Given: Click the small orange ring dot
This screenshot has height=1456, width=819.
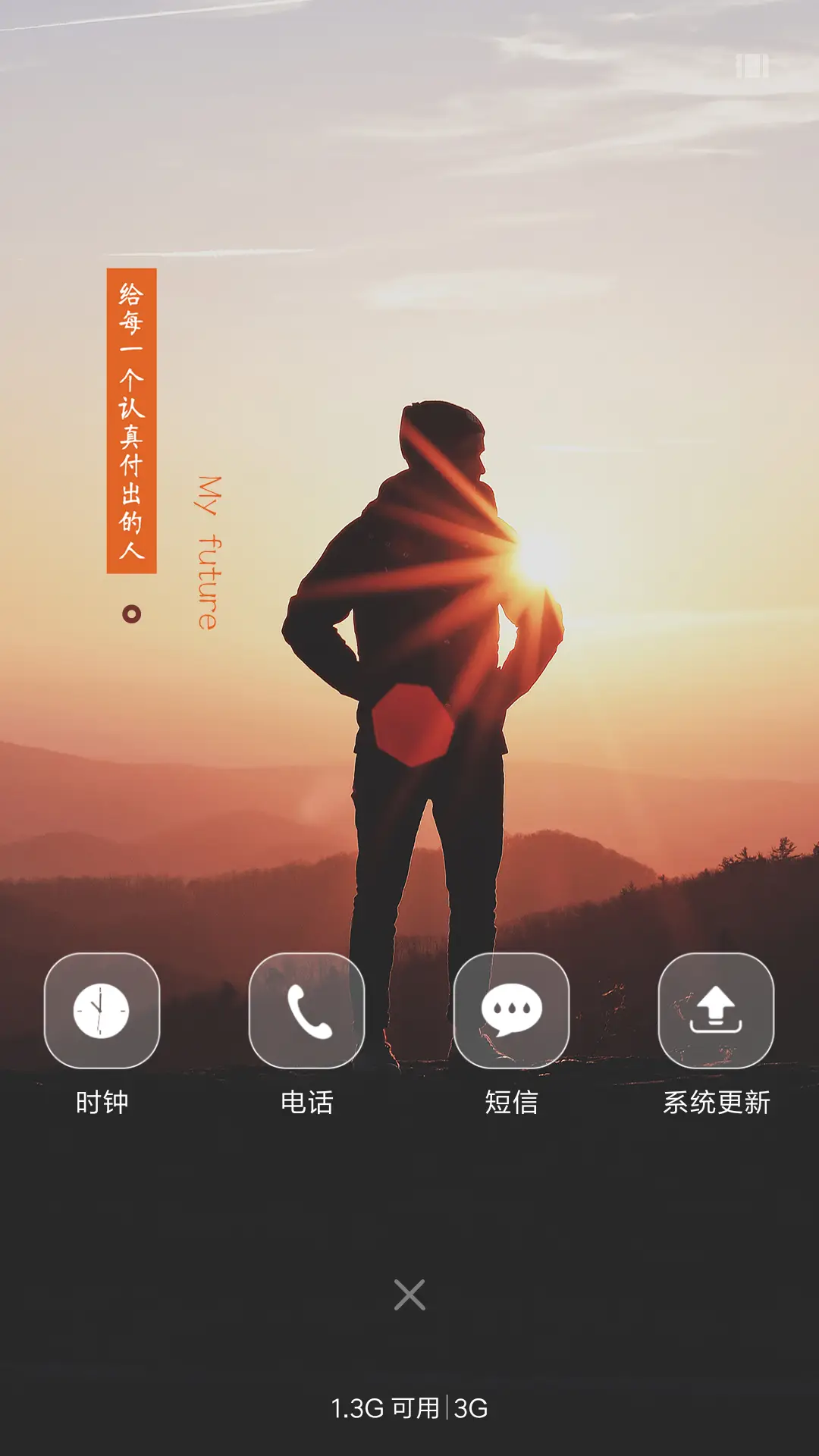Looking at the screenshot, I should [131, 614].
